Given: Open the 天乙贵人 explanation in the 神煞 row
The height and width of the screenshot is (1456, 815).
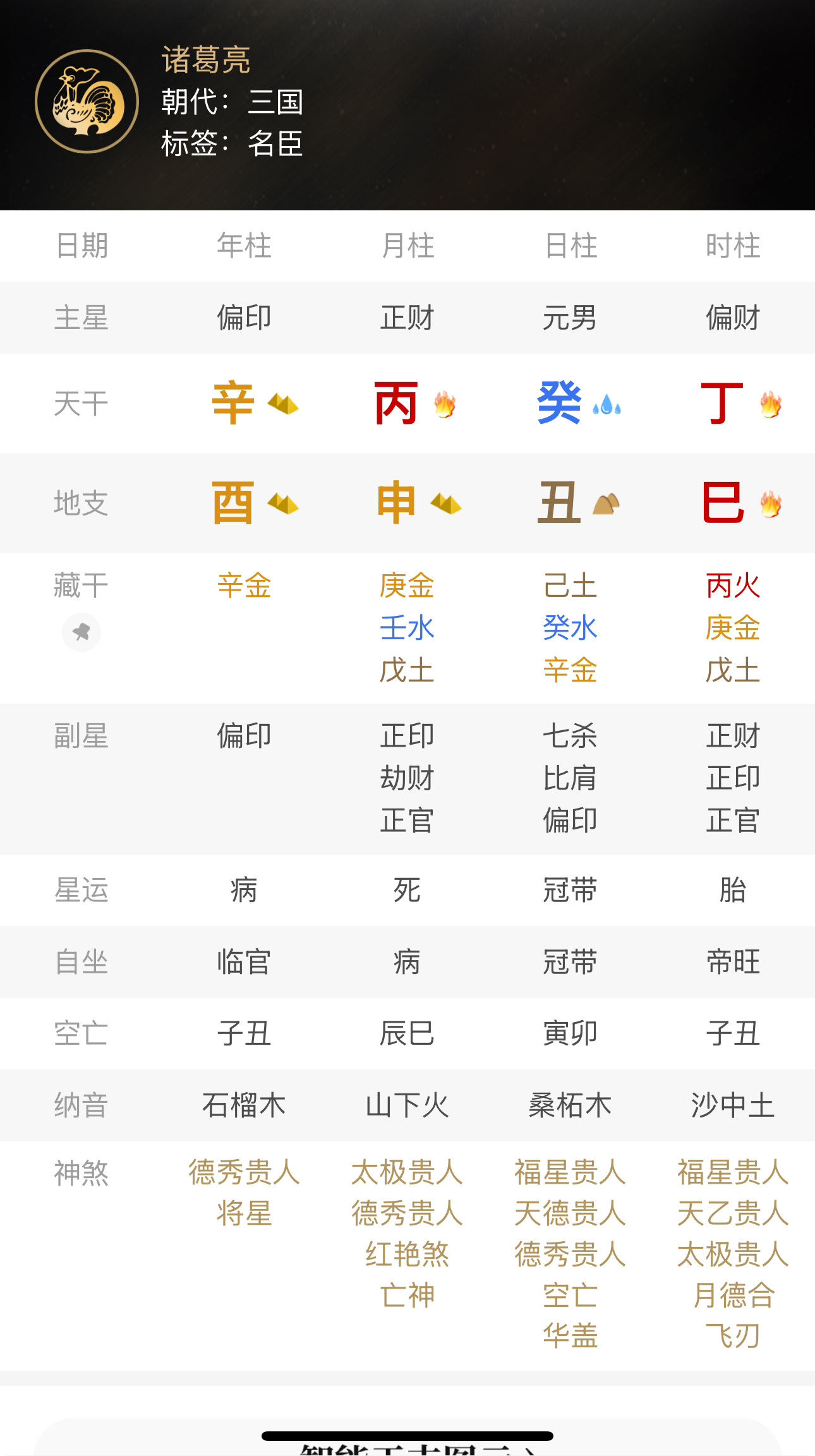Looking at the screenshot, I should click(x=733, y=1213).
